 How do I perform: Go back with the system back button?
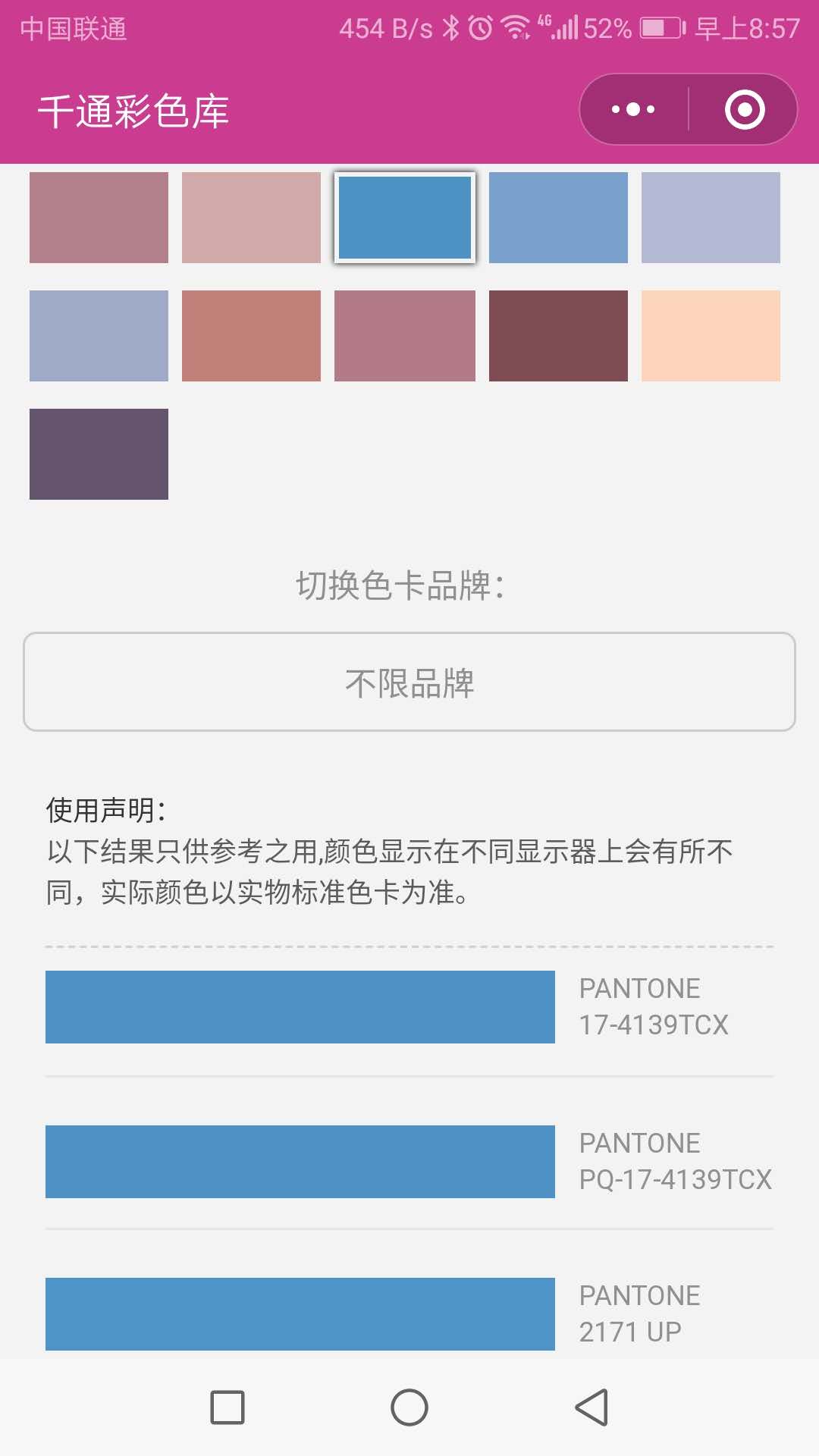click(x=591, y=1407)
